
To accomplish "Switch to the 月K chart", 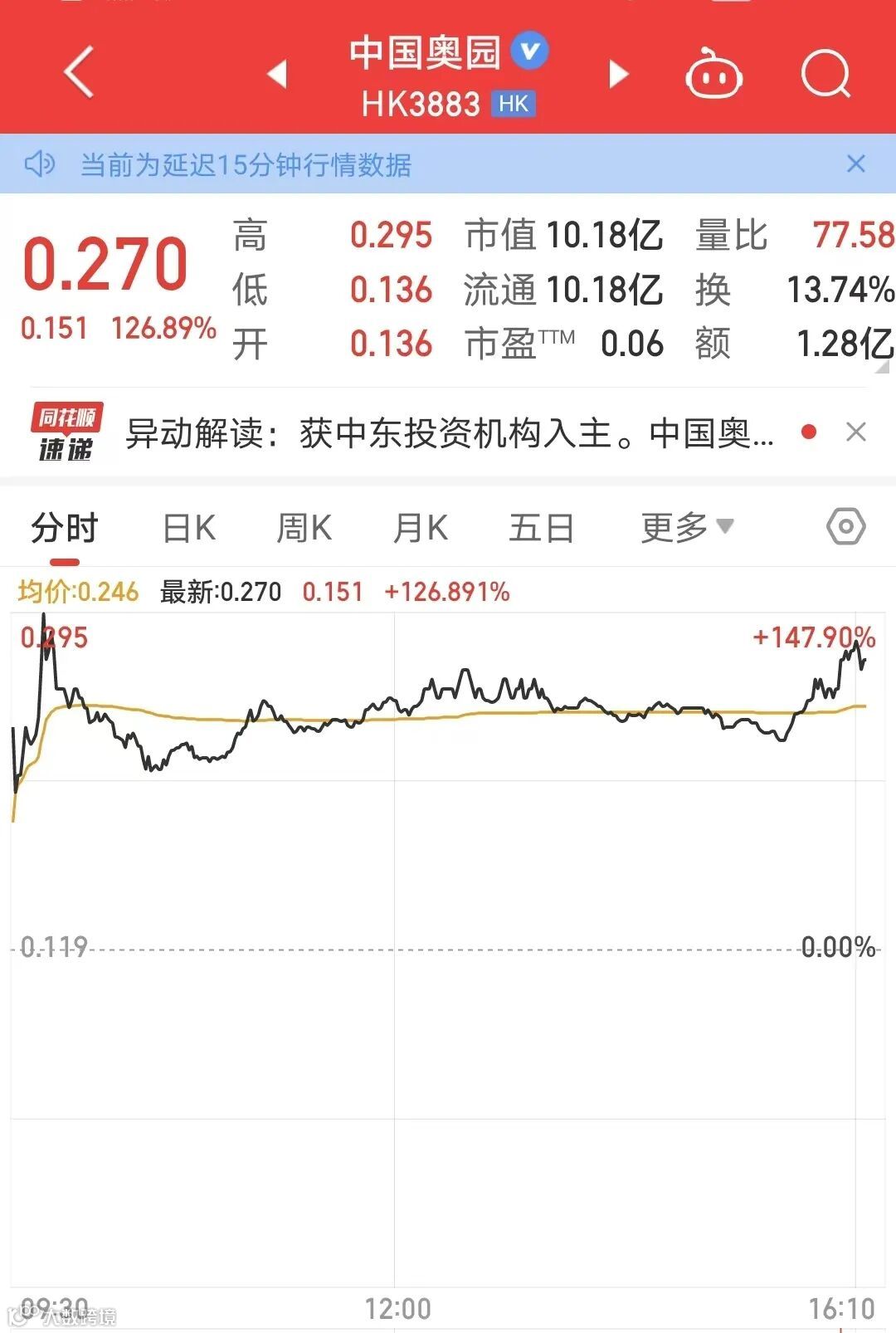I will click(421, 529).
